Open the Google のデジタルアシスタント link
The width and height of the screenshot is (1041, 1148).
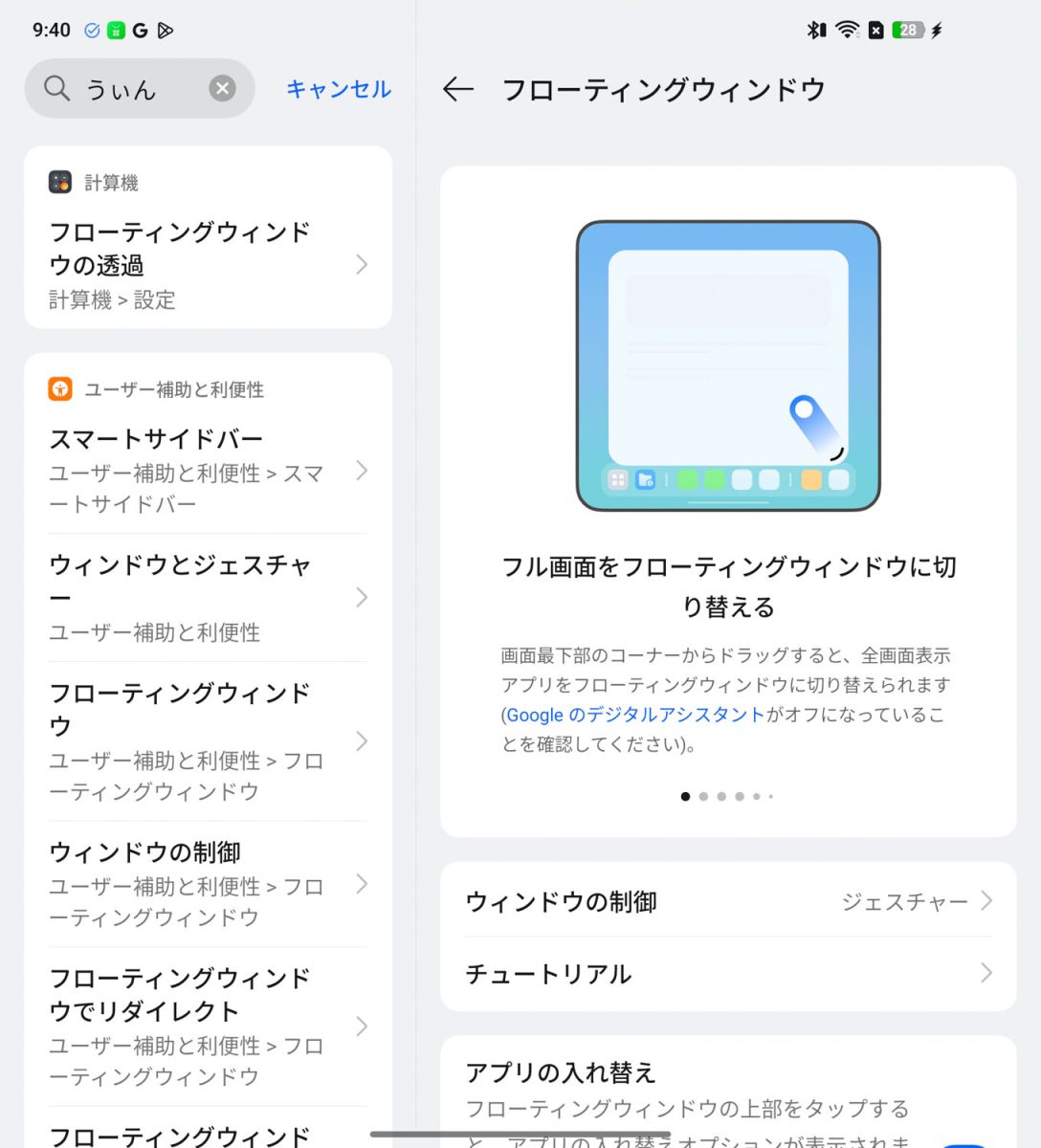(x=635, y=715)
